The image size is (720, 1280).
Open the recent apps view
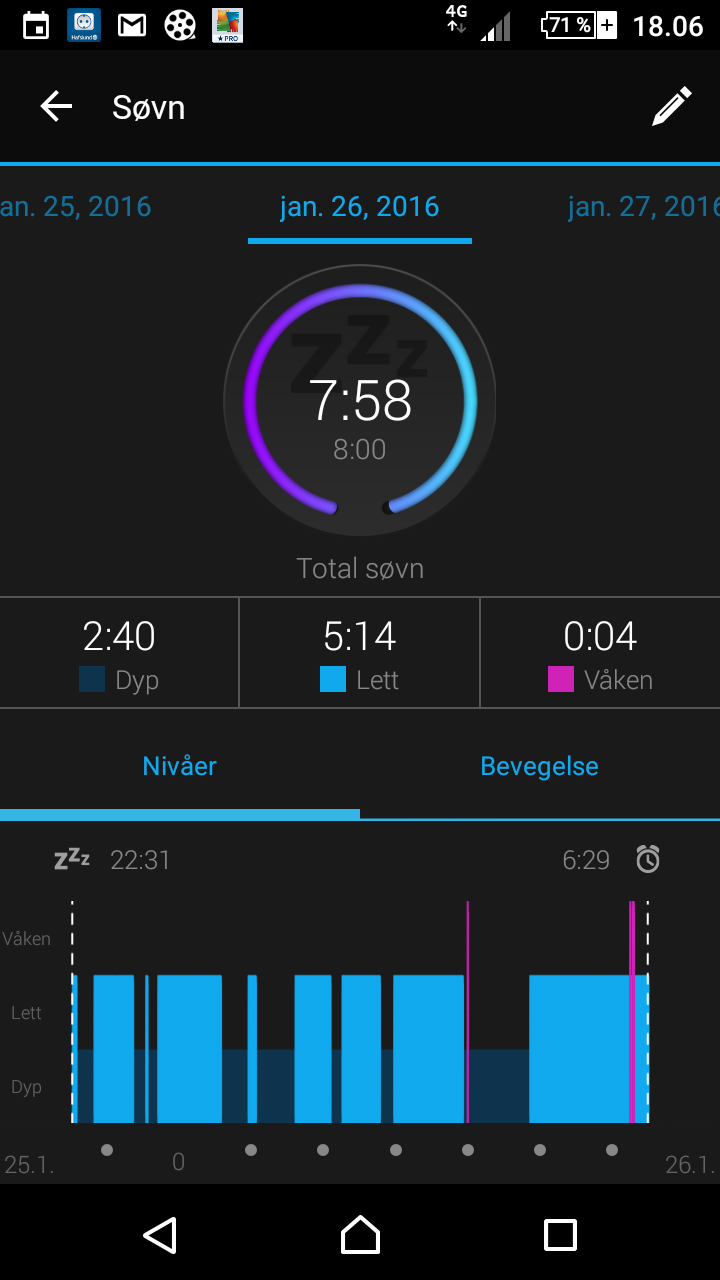click(560, 1235)
